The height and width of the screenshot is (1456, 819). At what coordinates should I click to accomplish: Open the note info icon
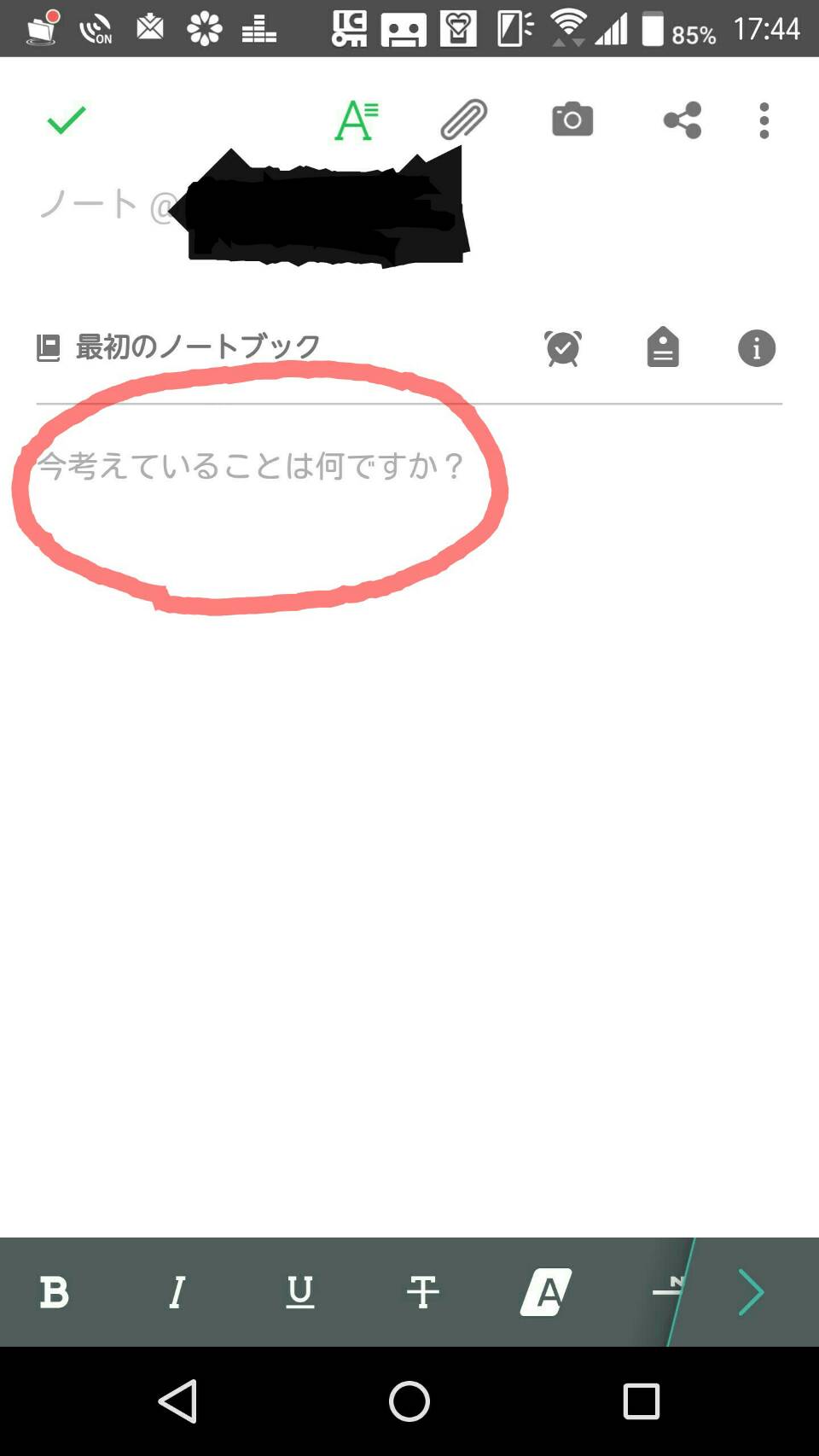(757, 348)
